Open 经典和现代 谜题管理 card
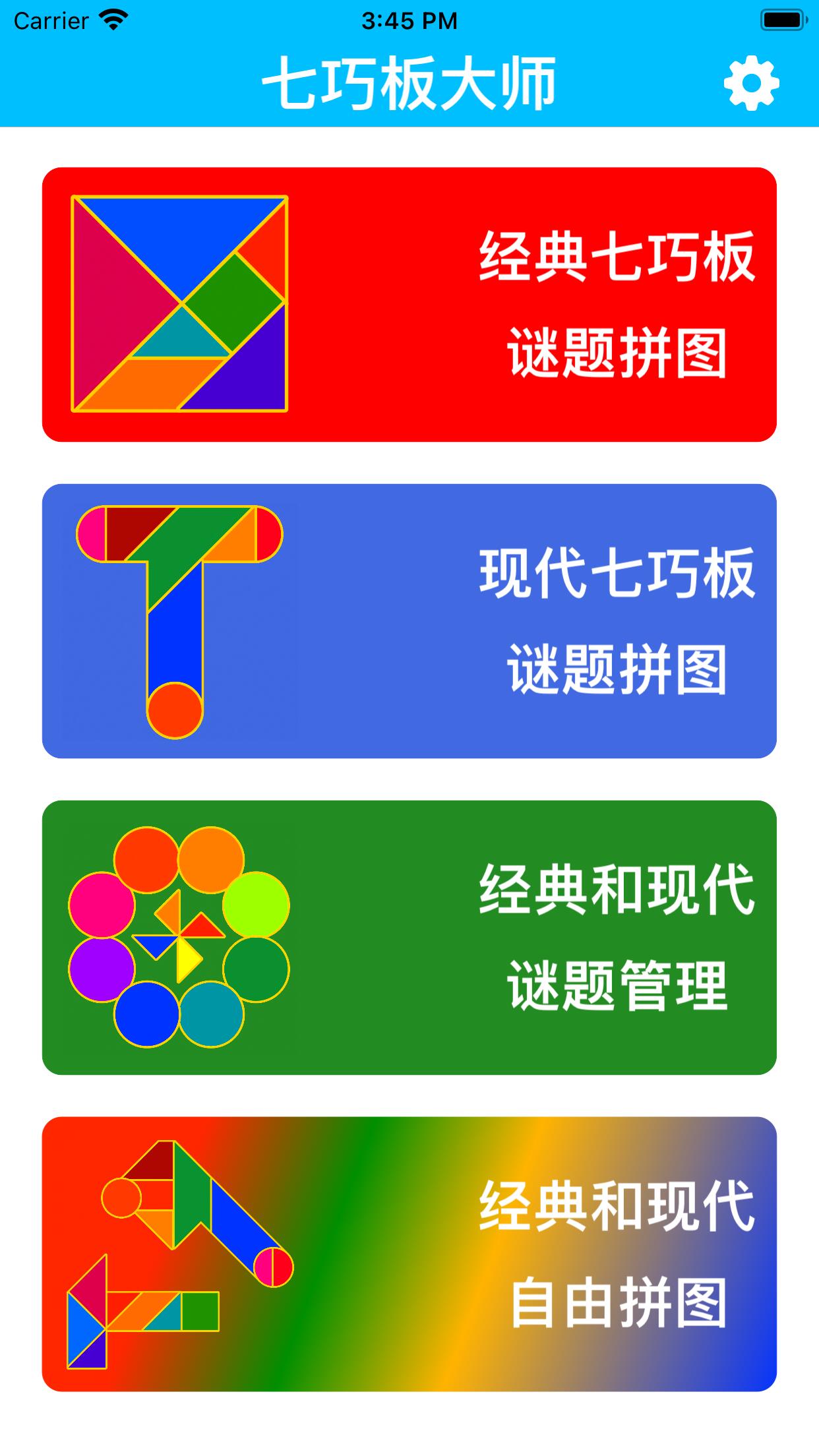This screenshot has height=1456, width=819. (x=409, y=938)
